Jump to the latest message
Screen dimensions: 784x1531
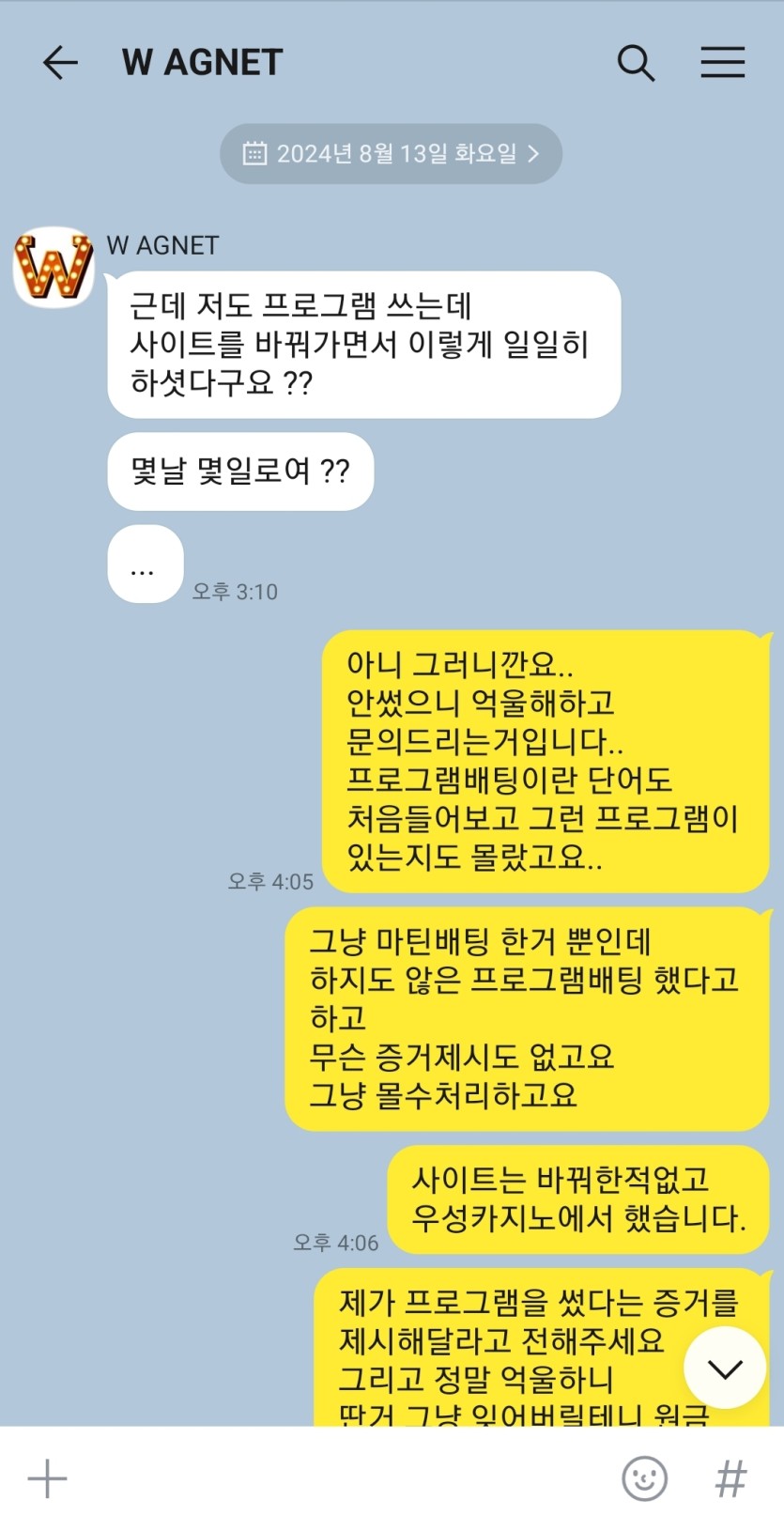[x=724, y=1369]
